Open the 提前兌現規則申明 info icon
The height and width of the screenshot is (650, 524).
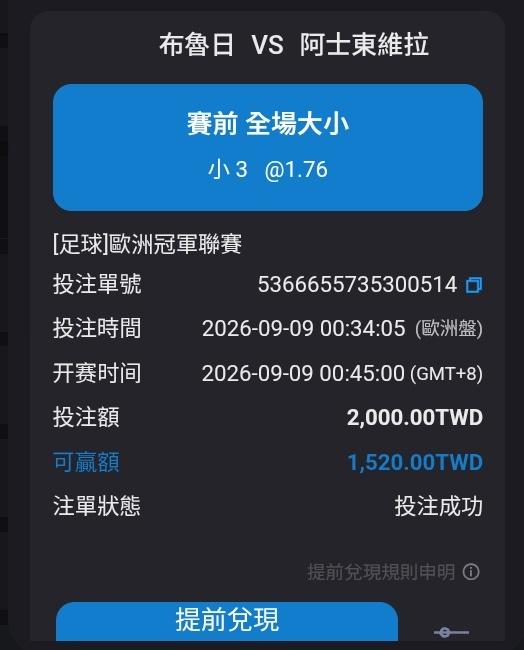point(471,572)
